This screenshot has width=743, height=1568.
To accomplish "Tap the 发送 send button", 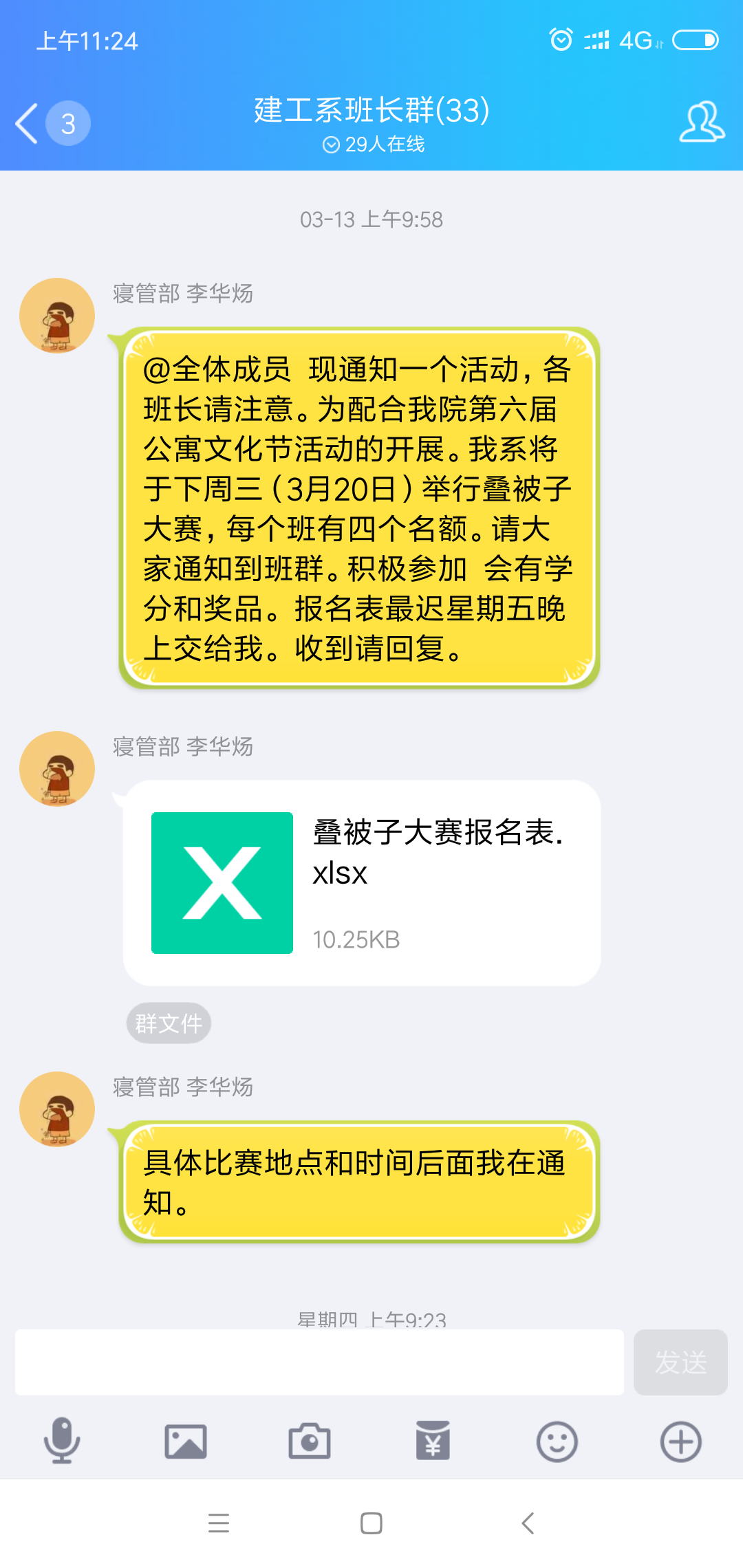I will point(680,1362).
